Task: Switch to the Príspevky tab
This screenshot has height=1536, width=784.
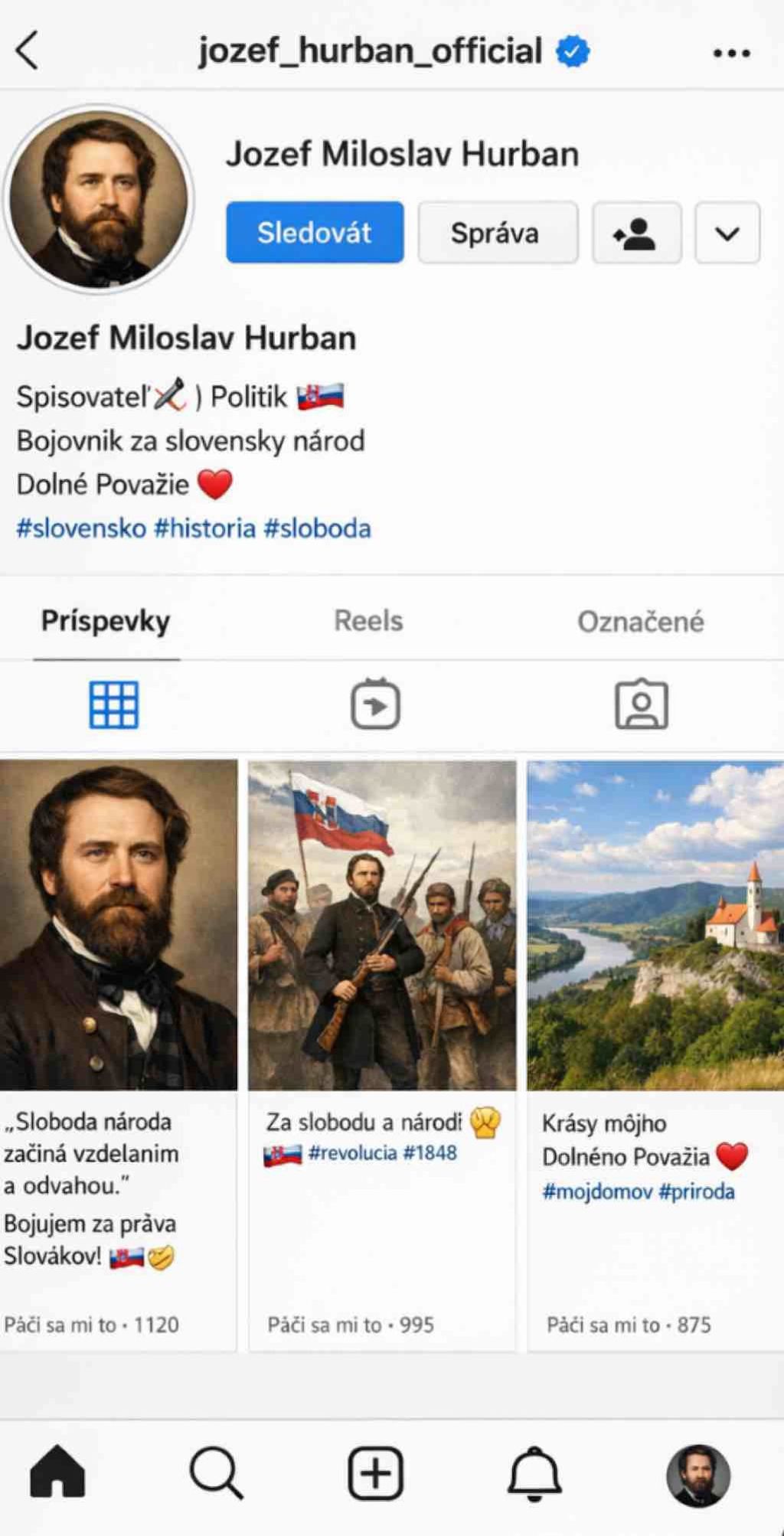Action: (106, 621)
